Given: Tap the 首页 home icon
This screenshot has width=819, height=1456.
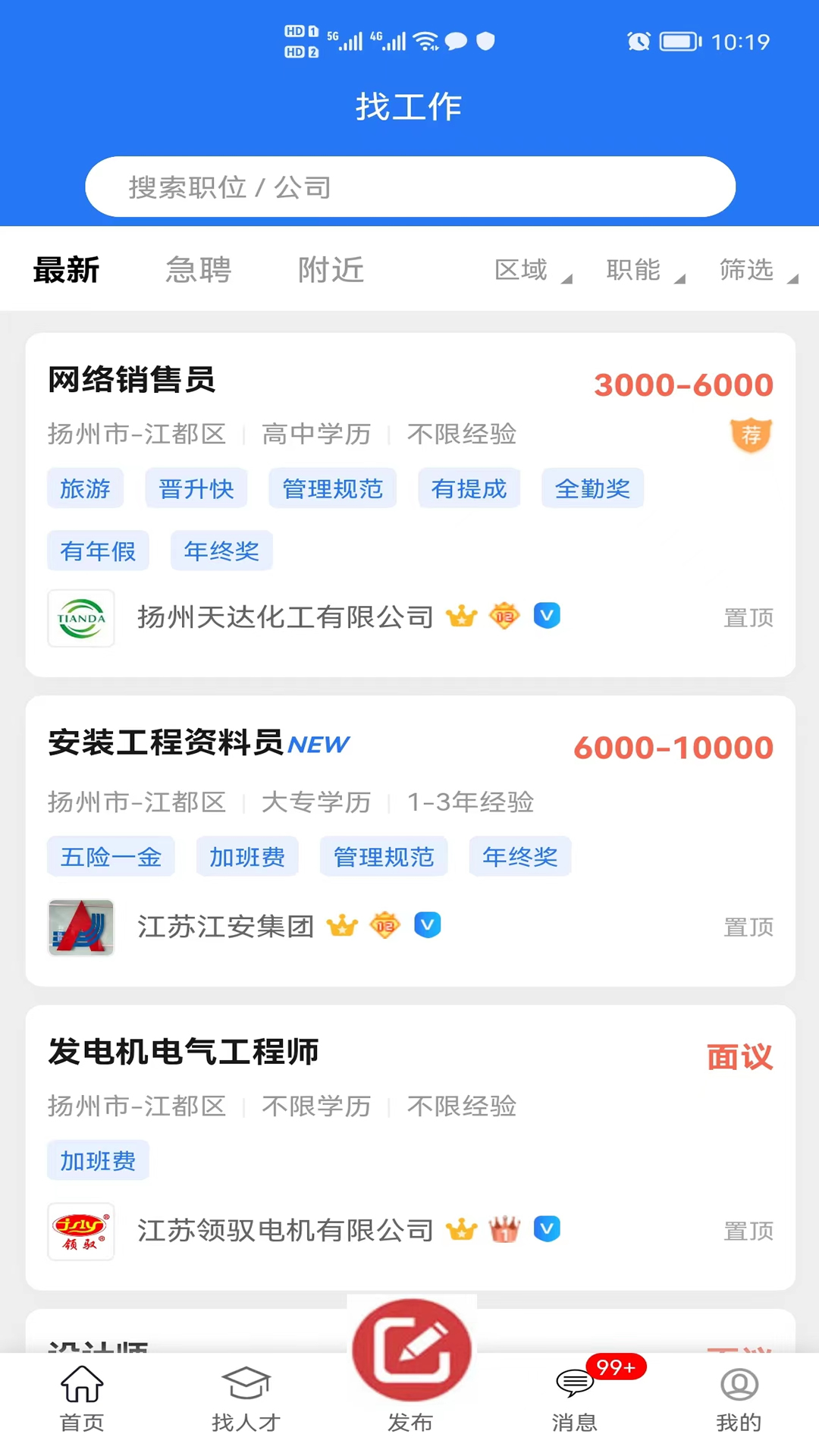Looking at the screenshot, I should click(x=81, y=1383).
